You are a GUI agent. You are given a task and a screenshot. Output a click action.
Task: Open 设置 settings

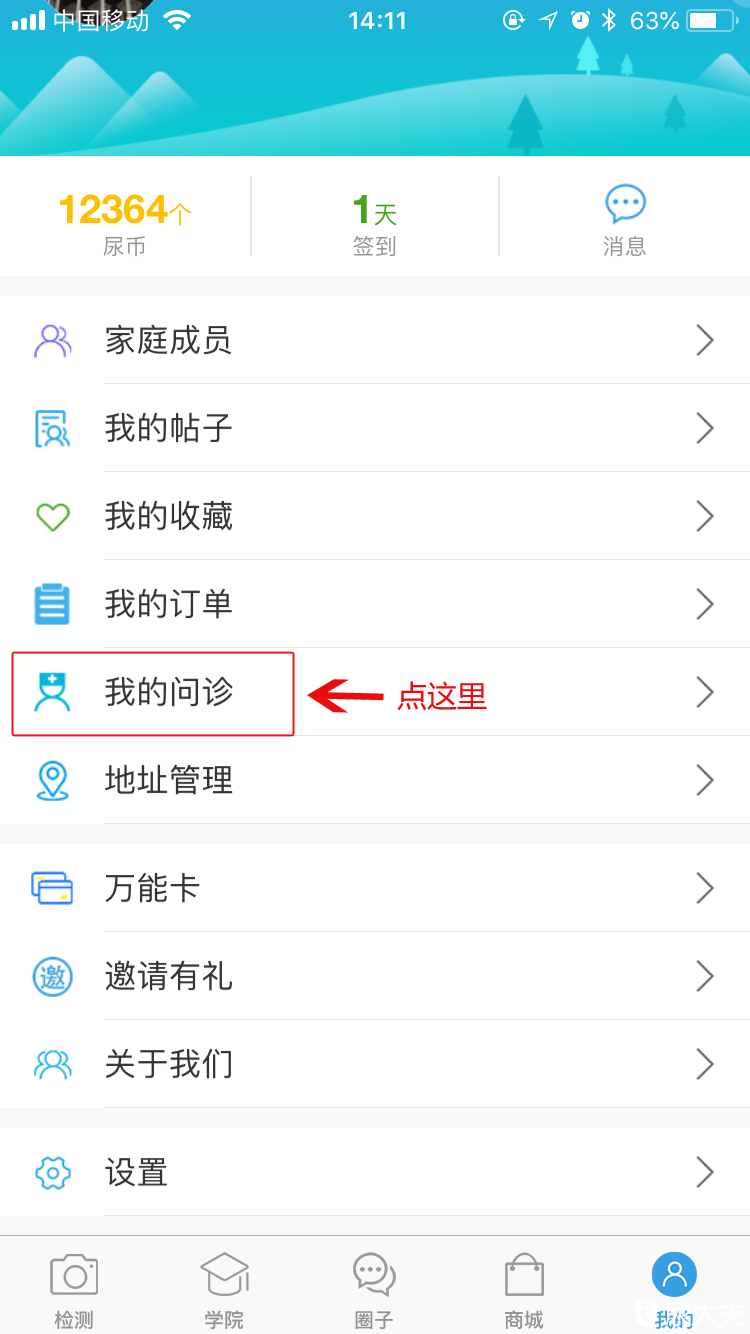375,1173
